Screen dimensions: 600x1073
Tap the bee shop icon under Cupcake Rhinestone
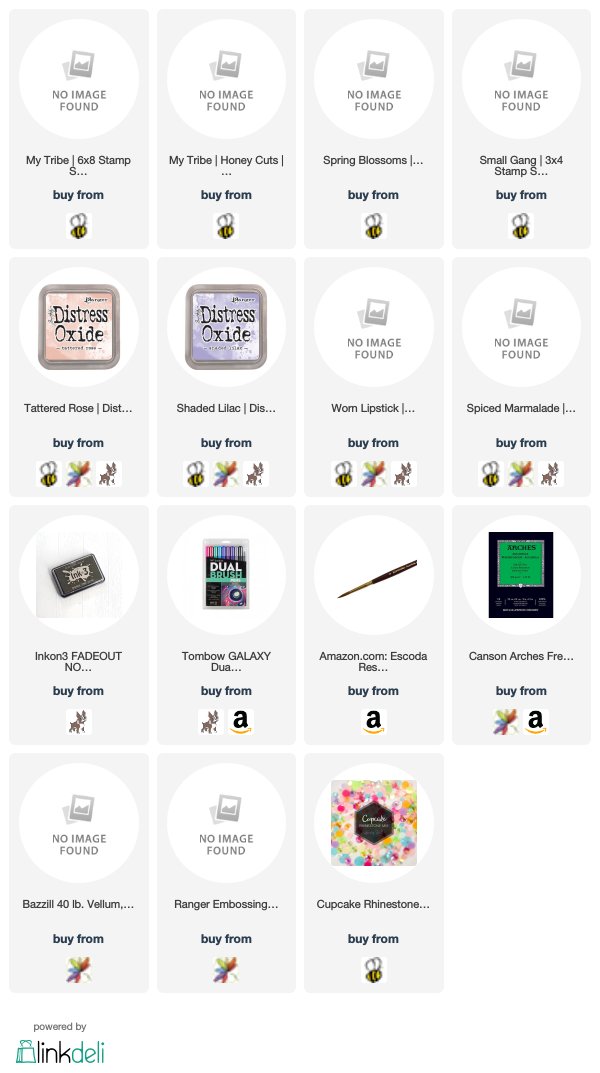(x=374, y=970)
